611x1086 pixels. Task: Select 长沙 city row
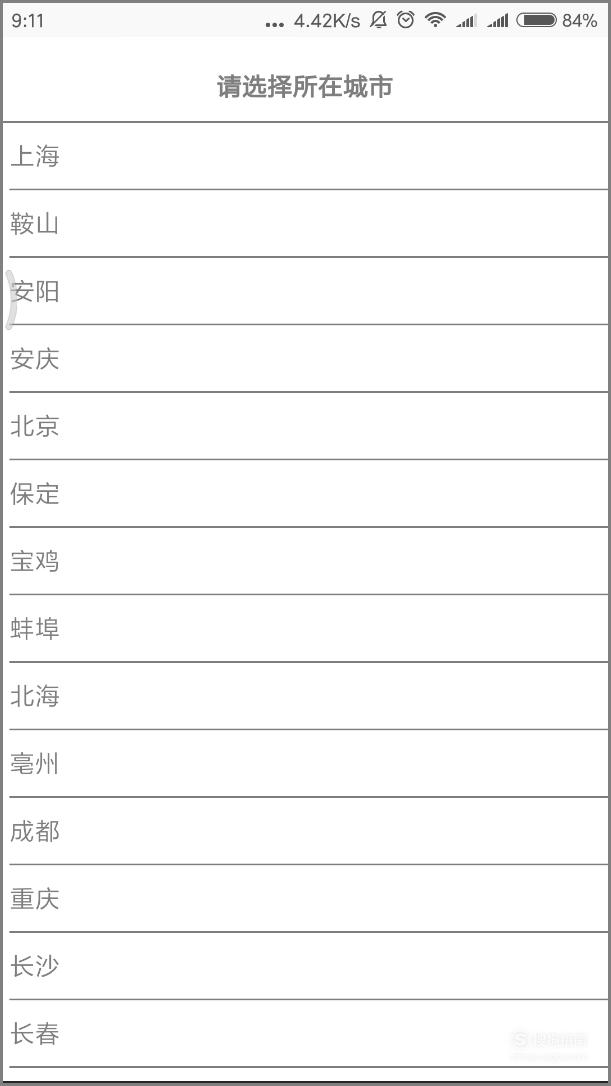click(x=306, y=966)
